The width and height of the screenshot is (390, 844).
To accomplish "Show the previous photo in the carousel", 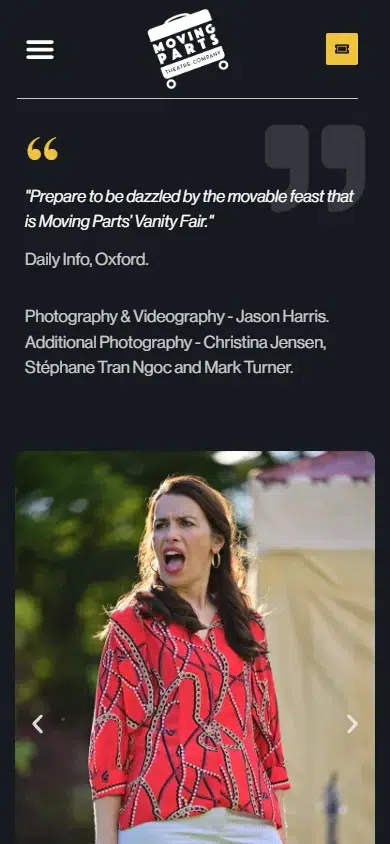I will (x=37, y=724).
